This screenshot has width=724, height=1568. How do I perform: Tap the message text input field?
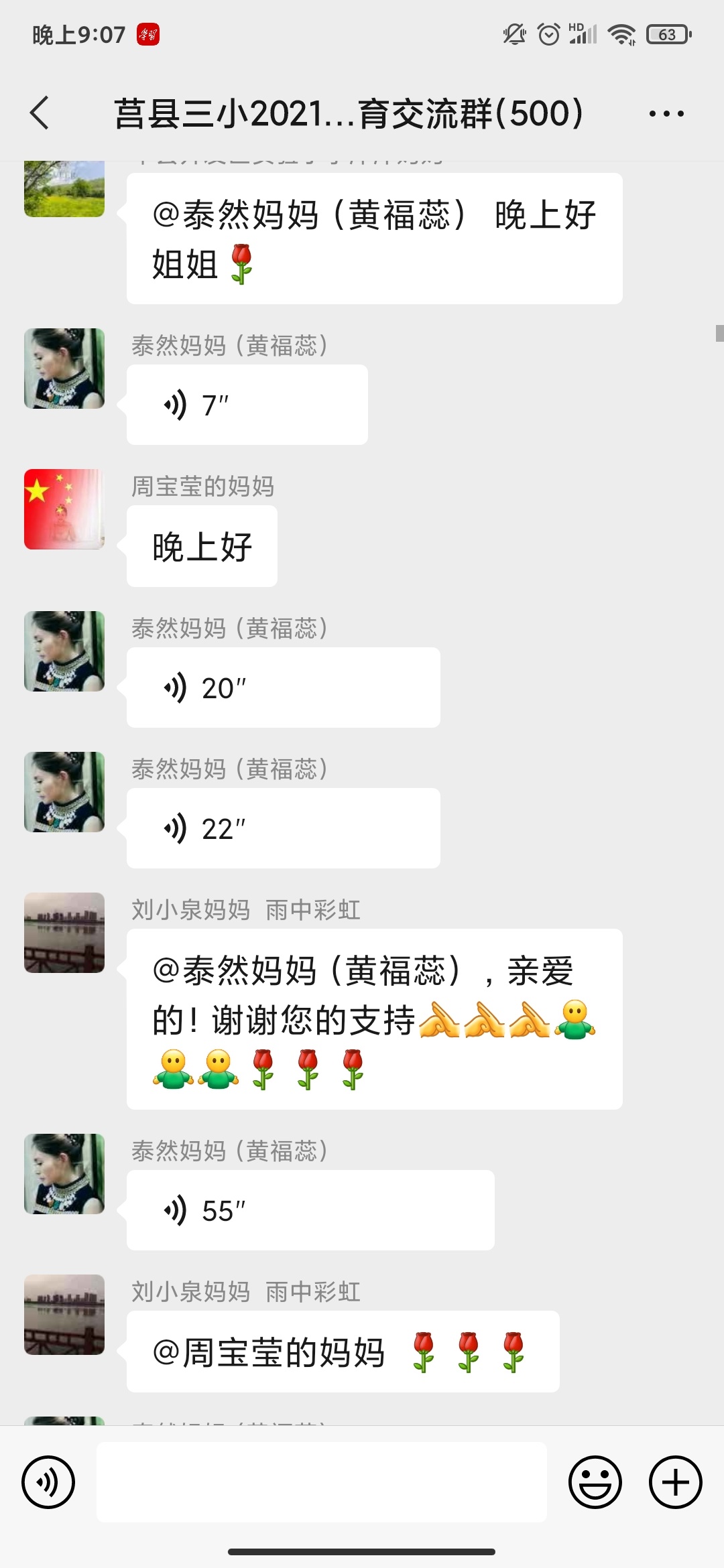pyautogui.click(x=322, y=1482)
